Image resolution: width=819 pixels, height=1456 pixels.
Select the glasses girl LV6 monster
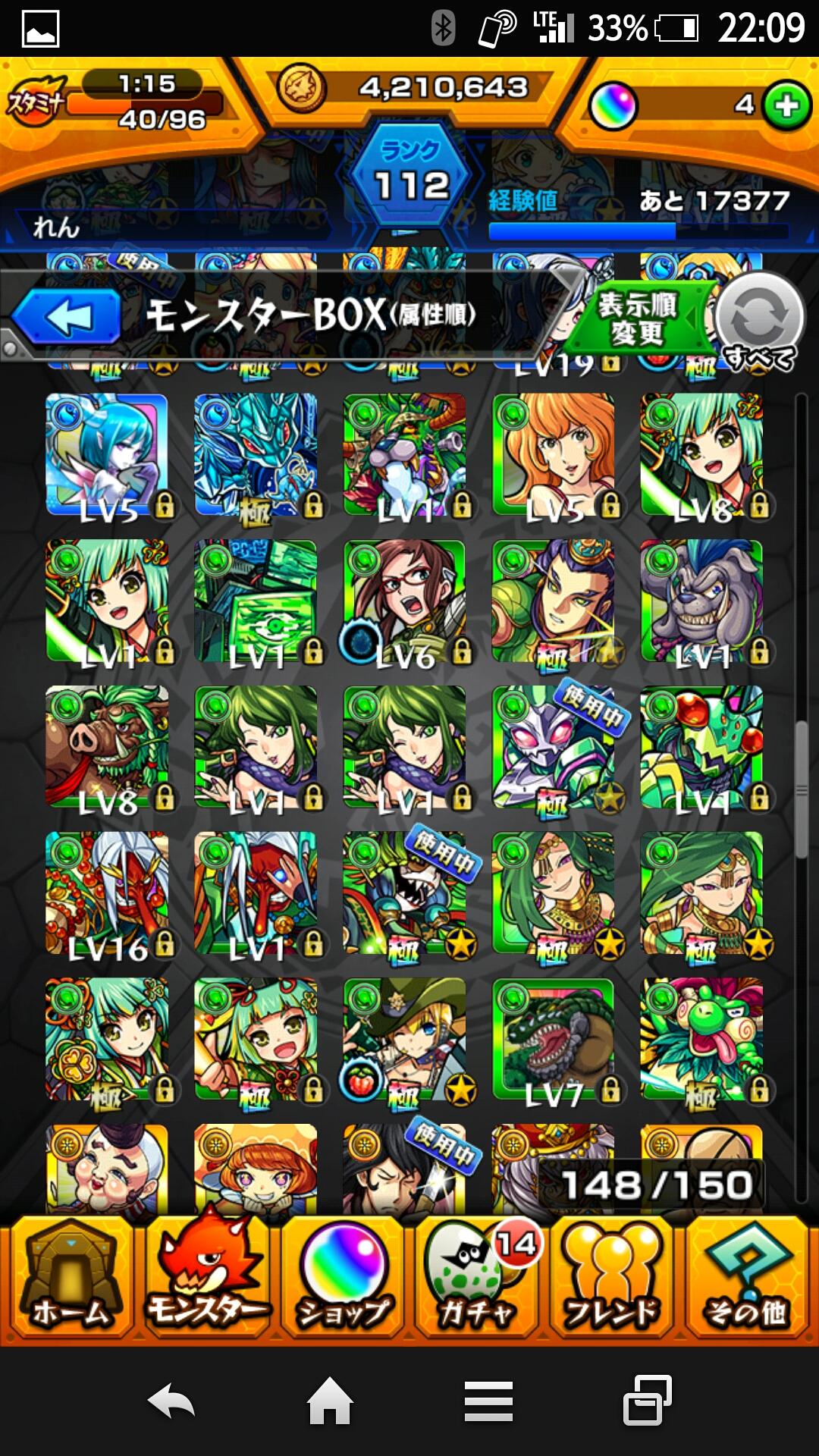(404, 601)
